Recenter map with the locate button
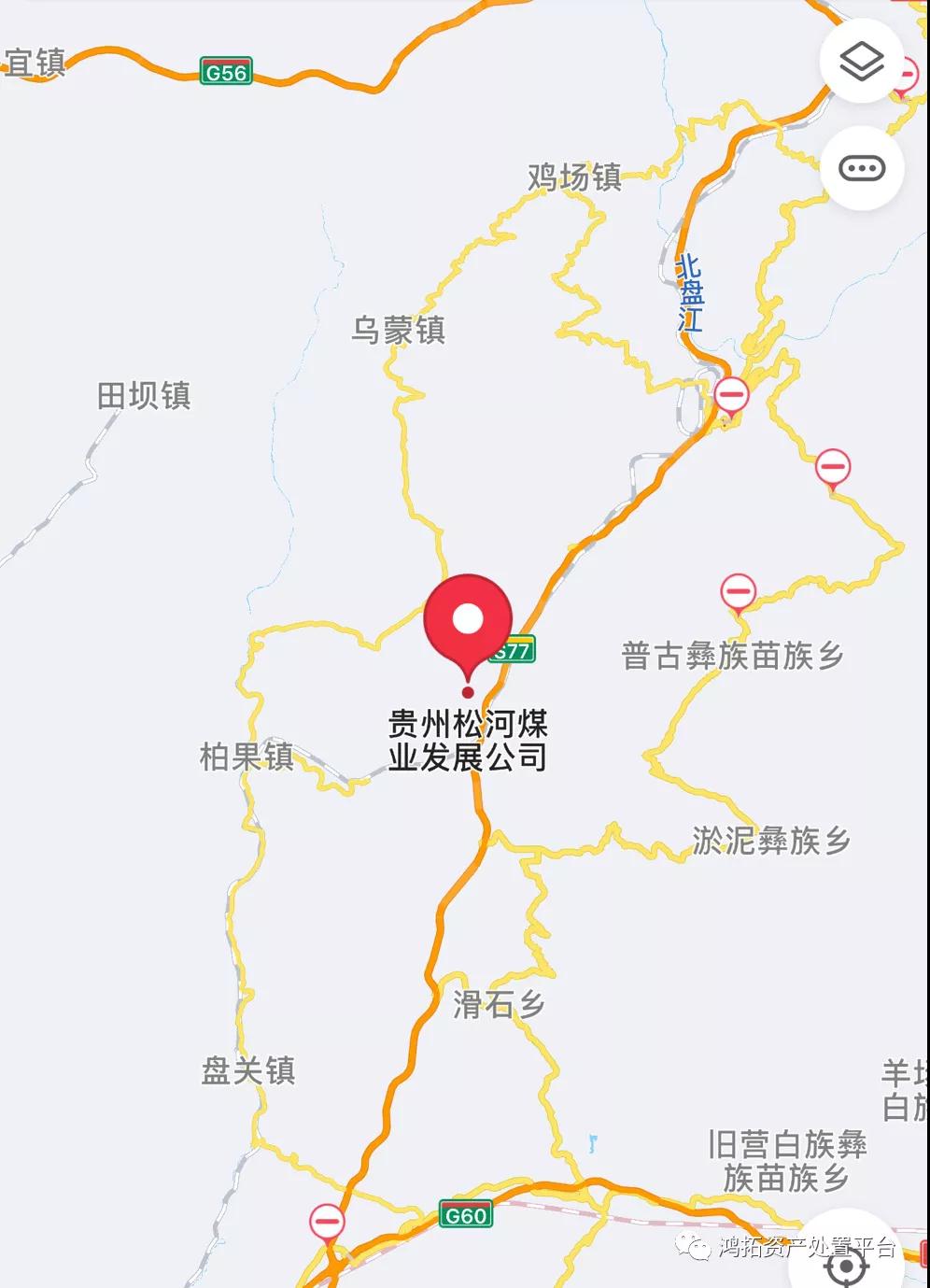 [x=847, y=1266]
